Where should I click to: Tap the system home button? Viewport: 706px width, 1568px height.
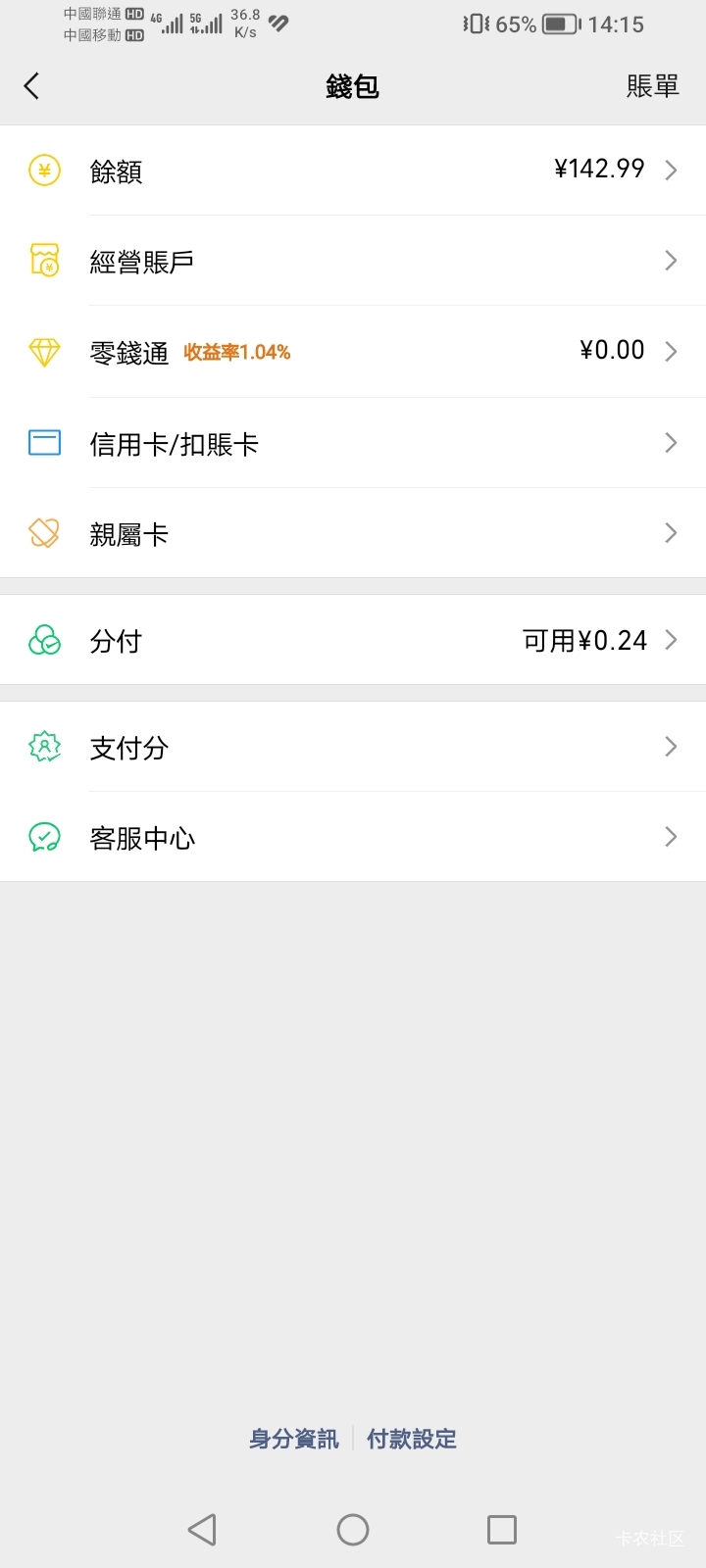pyautogui.click(x=353, y=1530)
